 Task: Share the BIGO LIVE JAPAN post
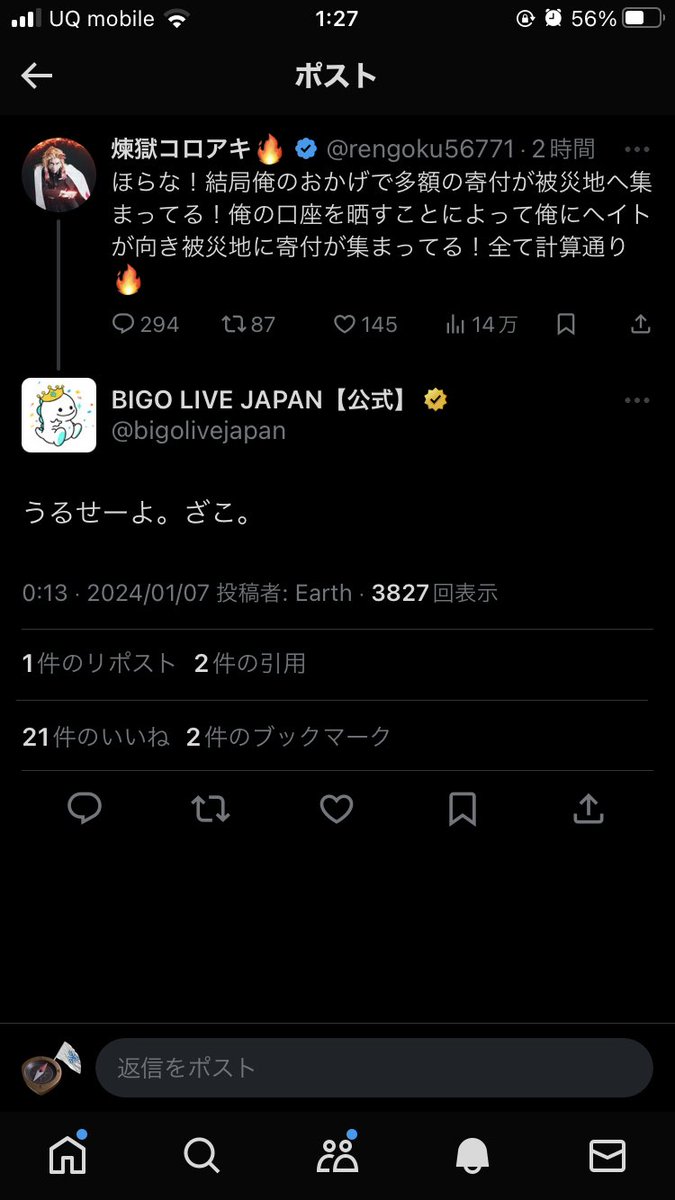pos(588,808)
